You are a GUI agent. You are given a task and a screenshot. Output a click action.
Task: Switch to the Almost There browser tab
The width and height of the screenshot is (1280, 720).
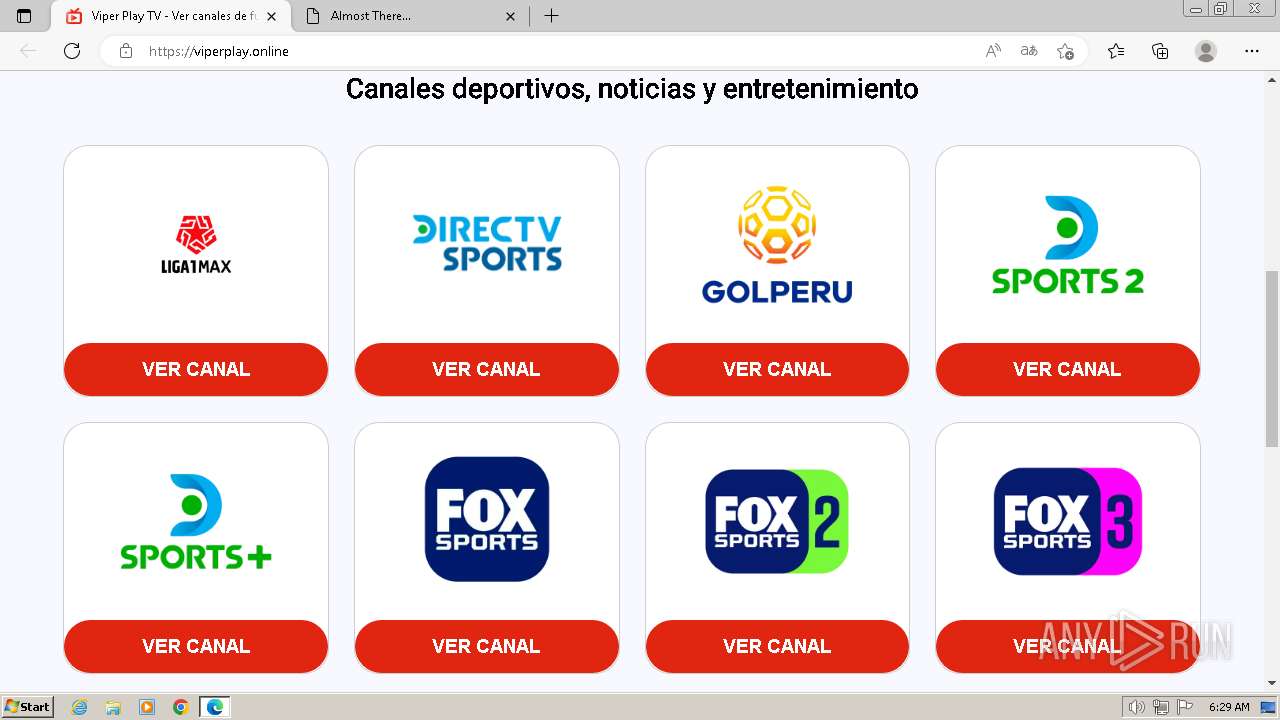[x=400, y=16]
